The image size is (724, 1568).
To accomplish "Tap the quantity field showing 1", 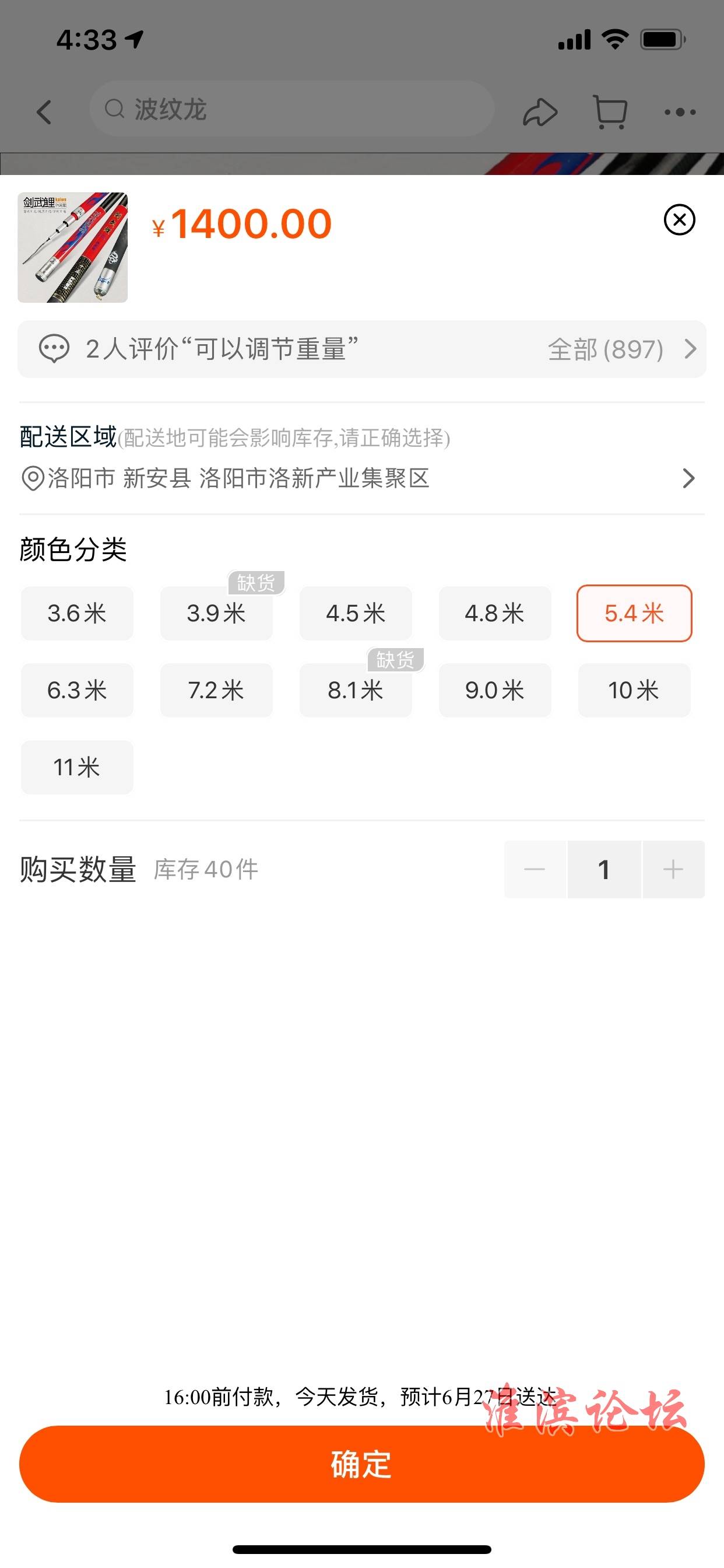I will tap(603, 869).
